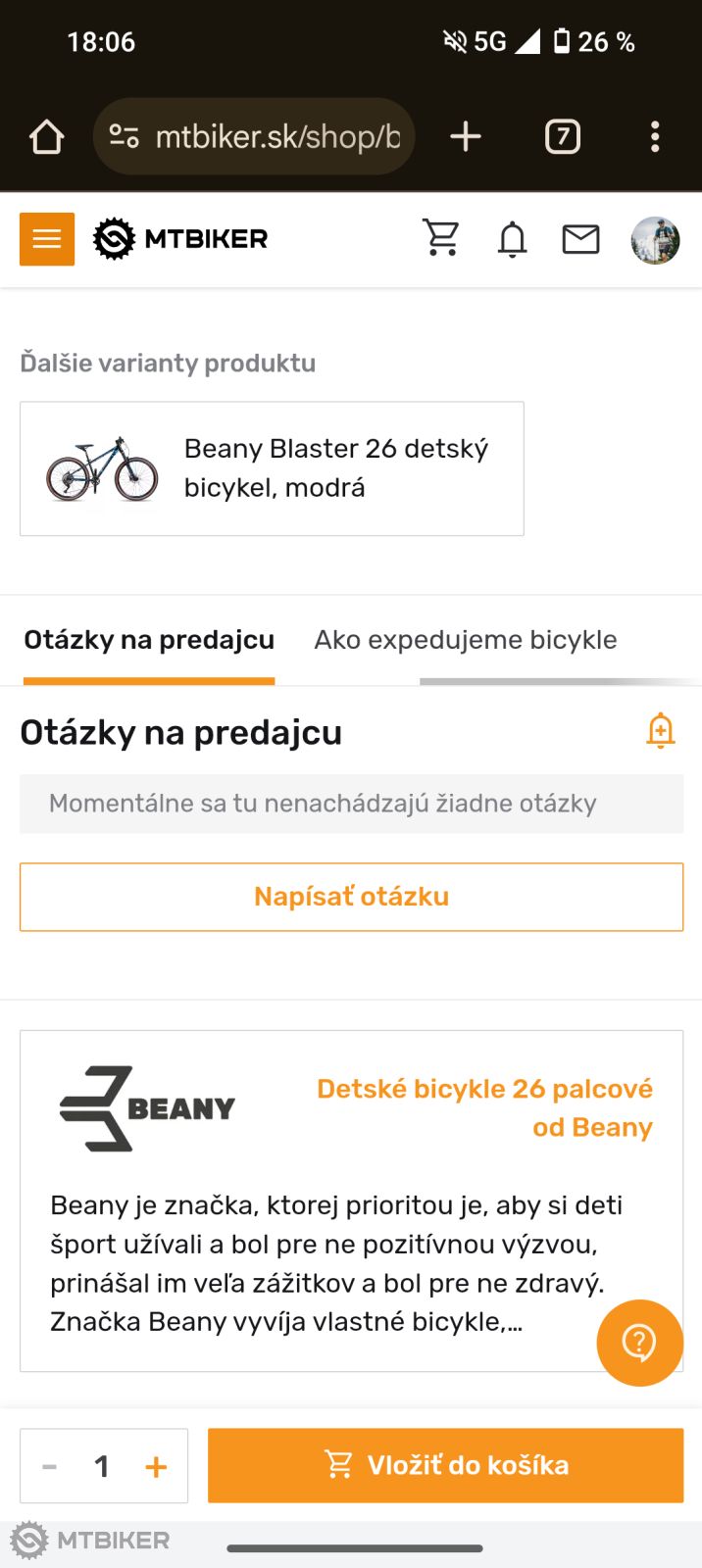The image size is (702, 1568).
Task: Open the messages envelope
Action: pyautogui.click(x=580, y=239)
